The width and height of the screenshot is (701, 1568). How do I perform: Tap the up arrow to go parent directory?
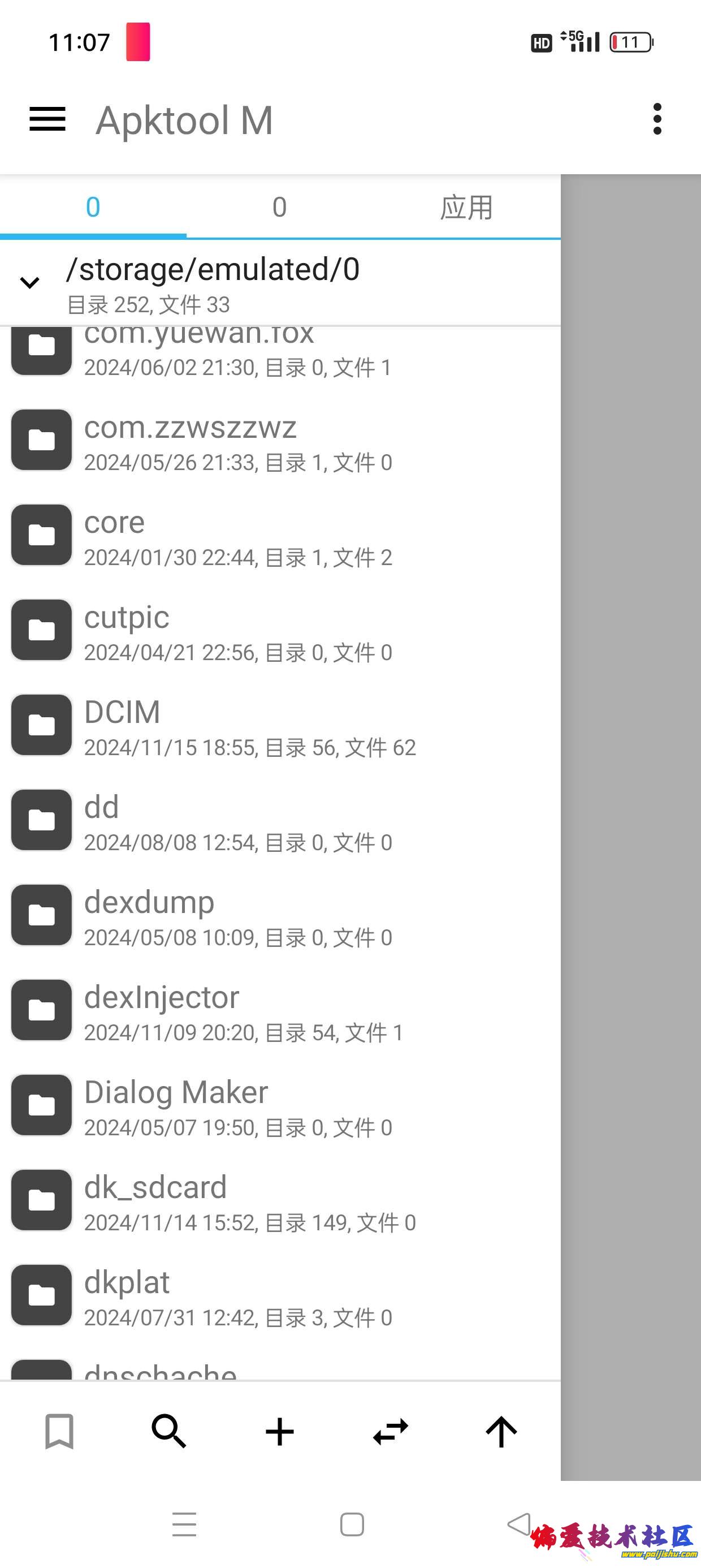(500, 1432)
